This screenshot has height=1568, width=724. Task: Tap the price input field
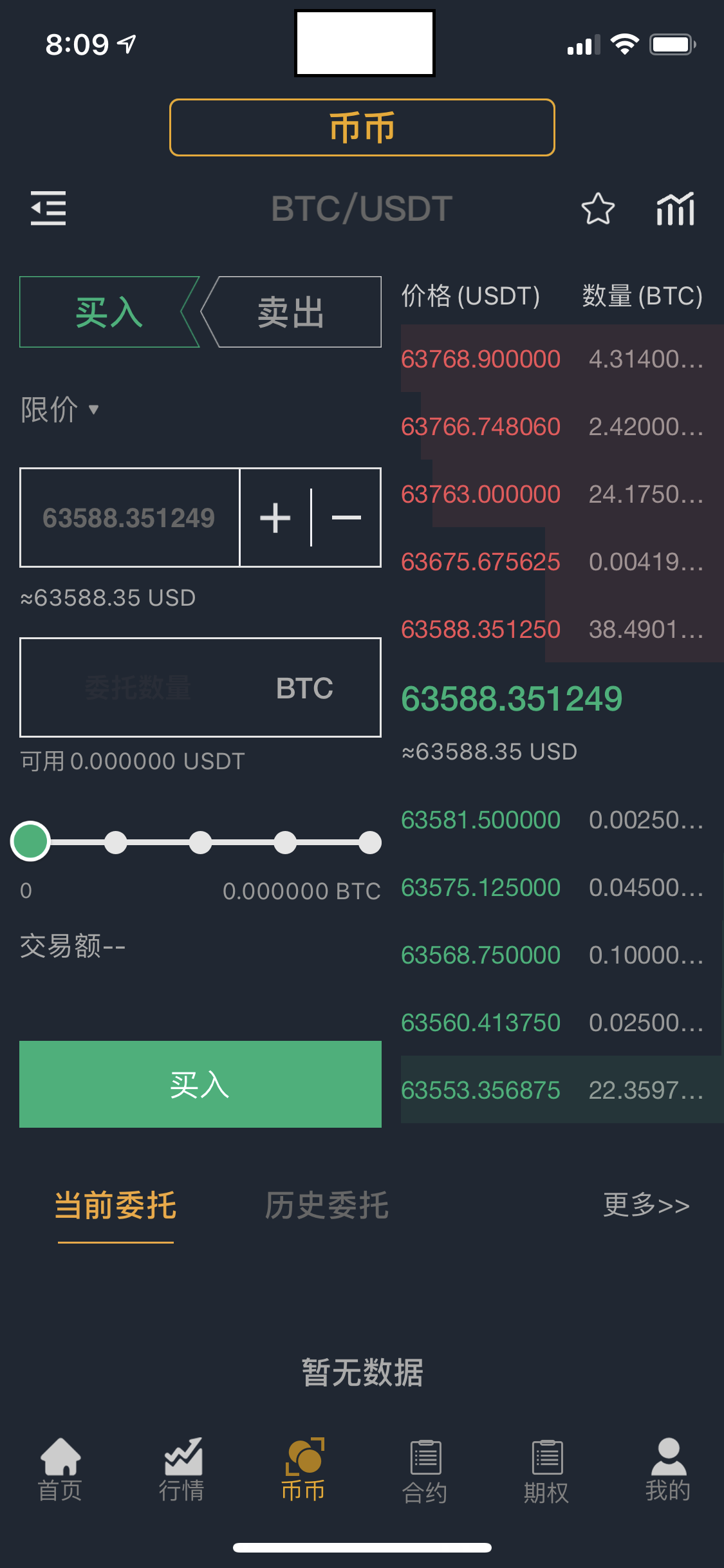click(x=129, y=518)
